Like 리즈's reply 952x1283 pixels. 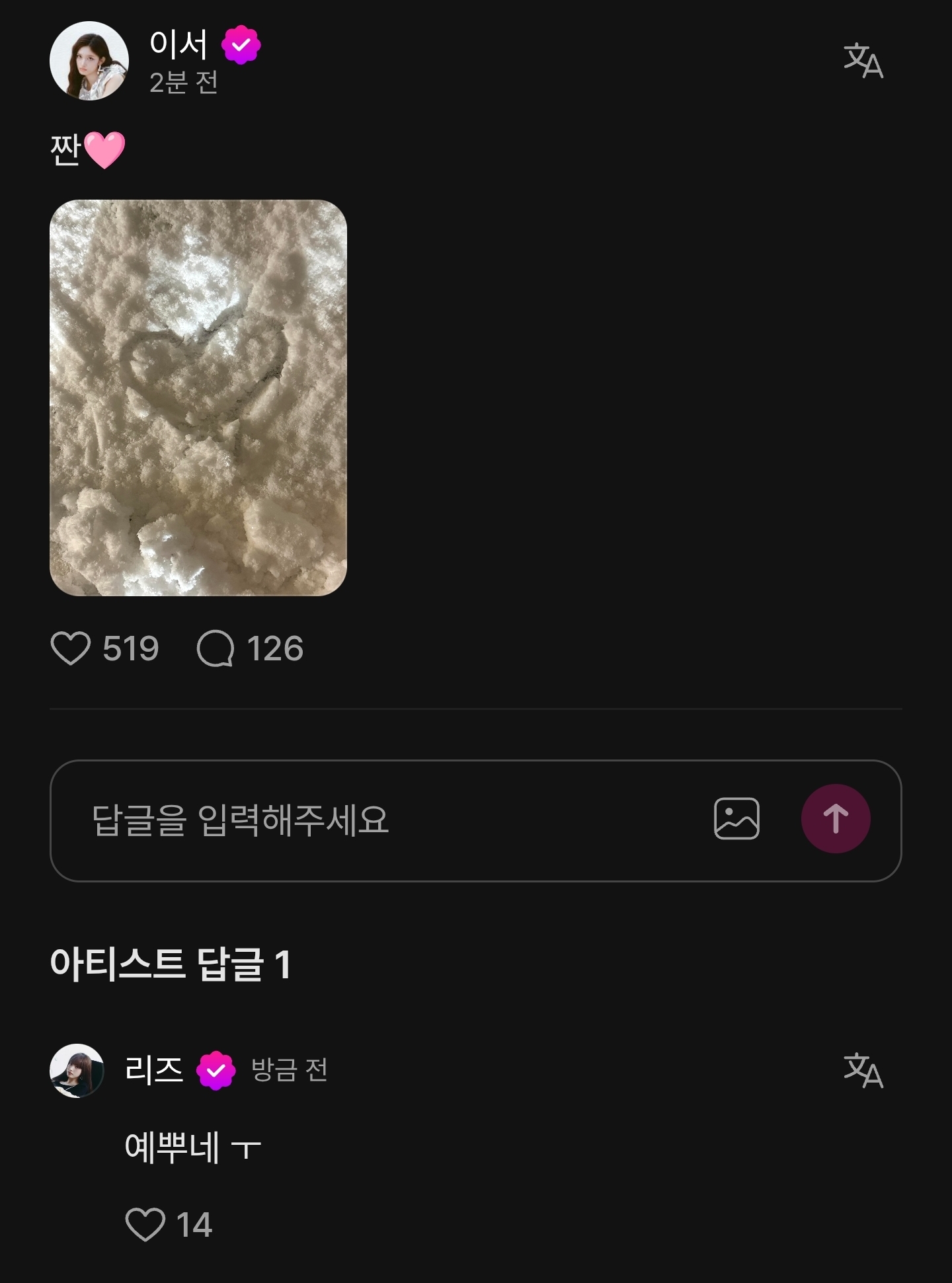[x=145, y=1224]
